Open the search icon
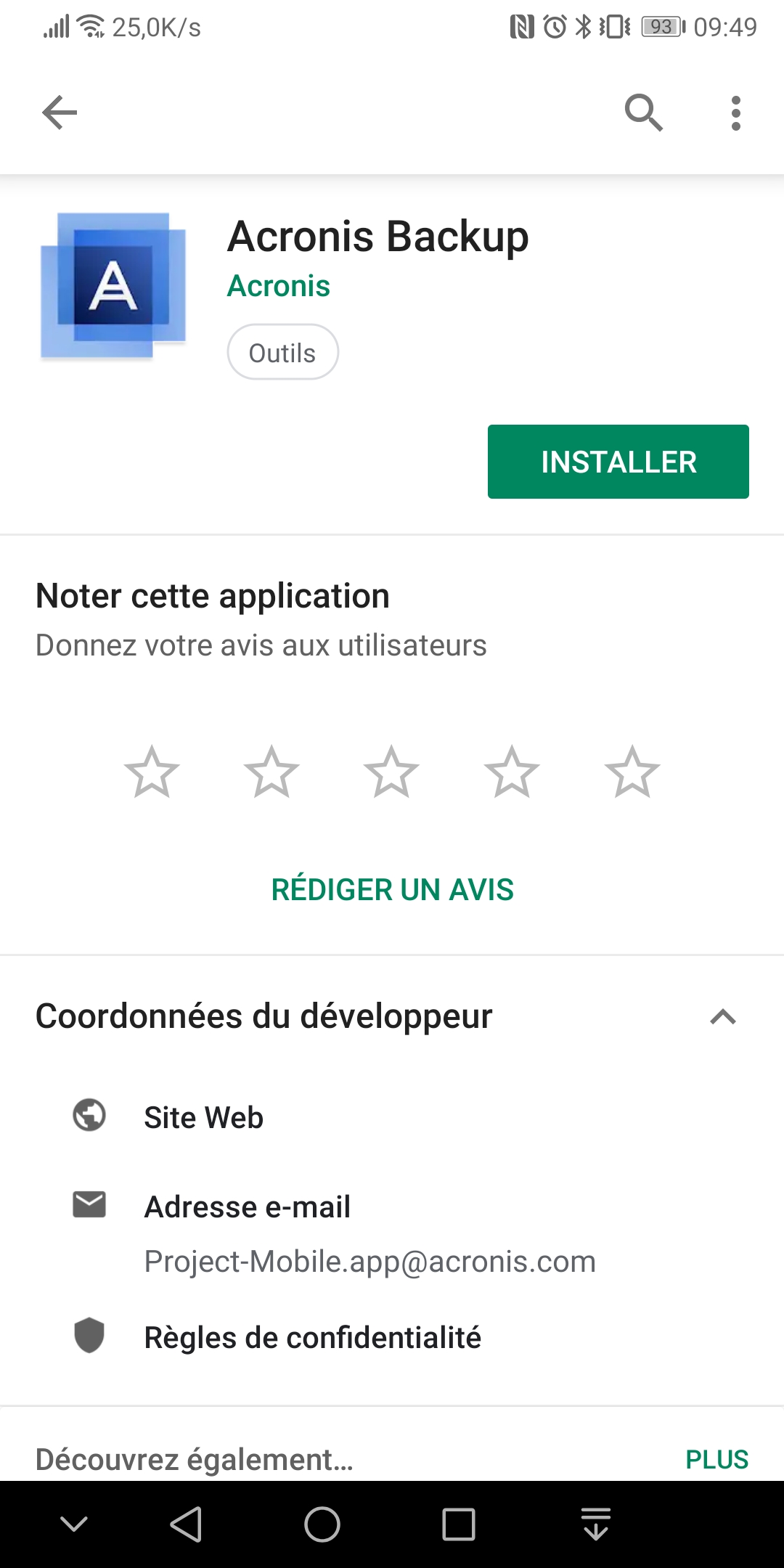Screen dimensions: 784x1568 coord(644,113)
